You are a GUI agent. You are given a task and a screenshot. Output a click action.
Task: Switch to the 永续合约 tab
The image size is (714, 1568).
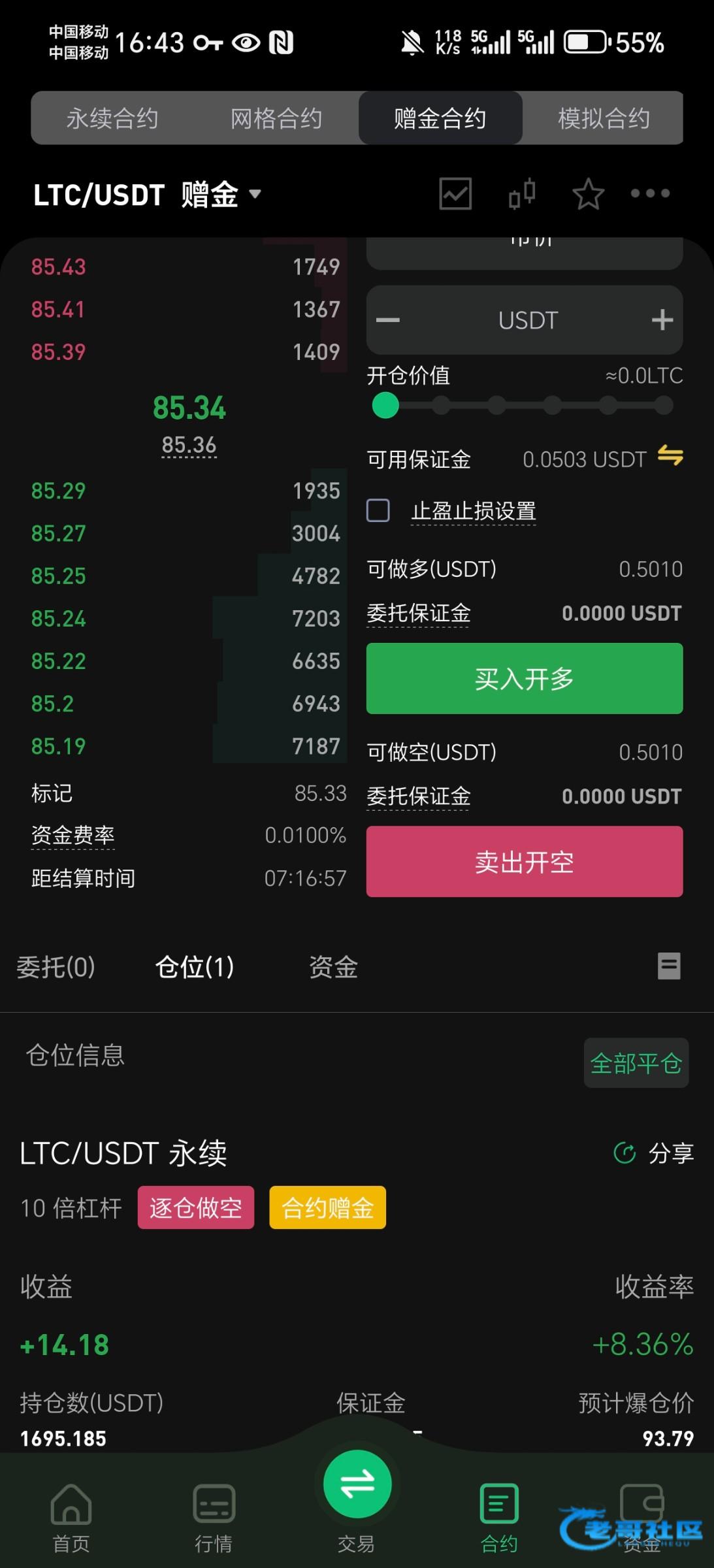pos(112,118)
